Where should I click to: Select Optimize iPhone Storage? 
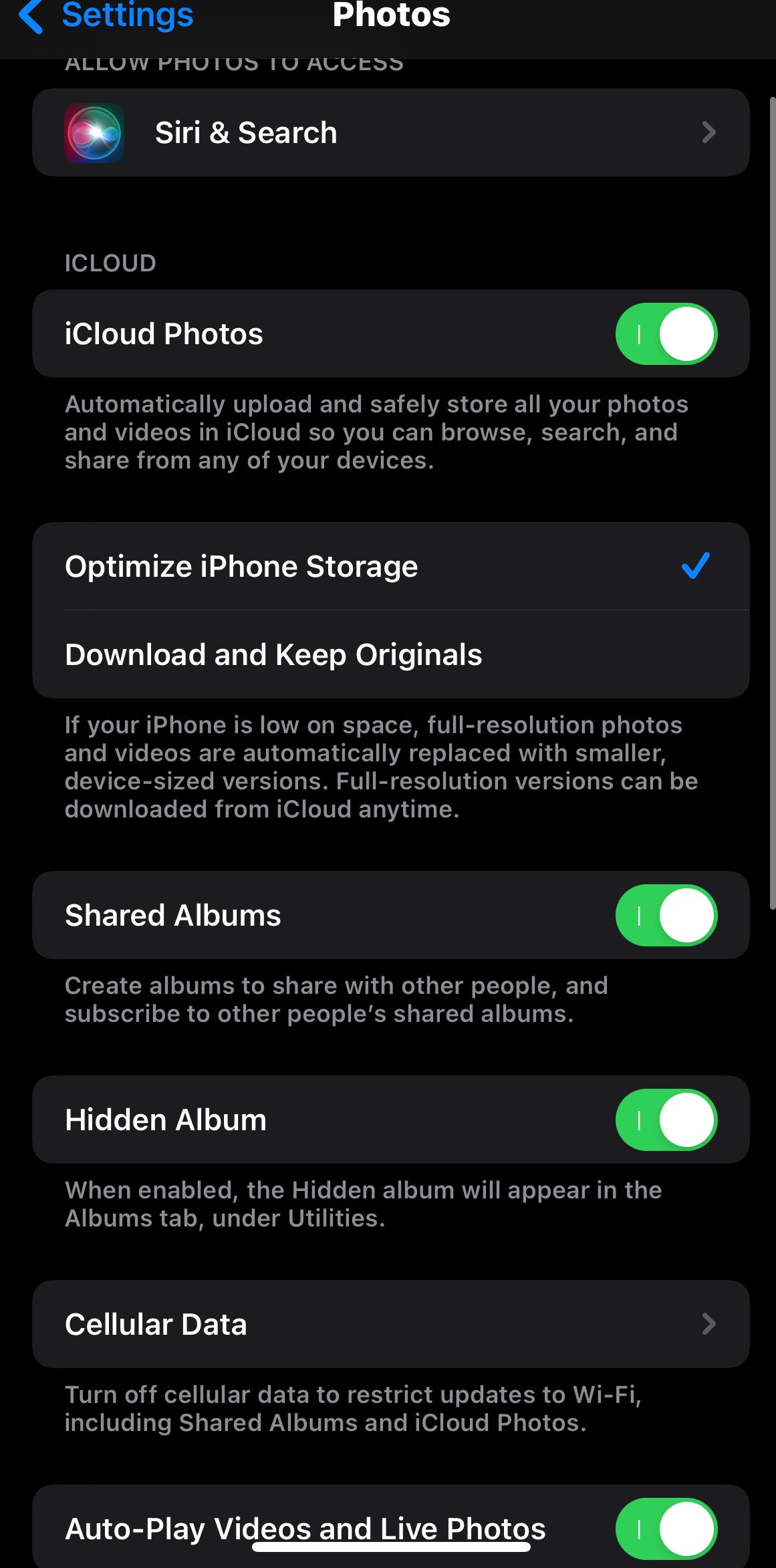coord(391,566)
